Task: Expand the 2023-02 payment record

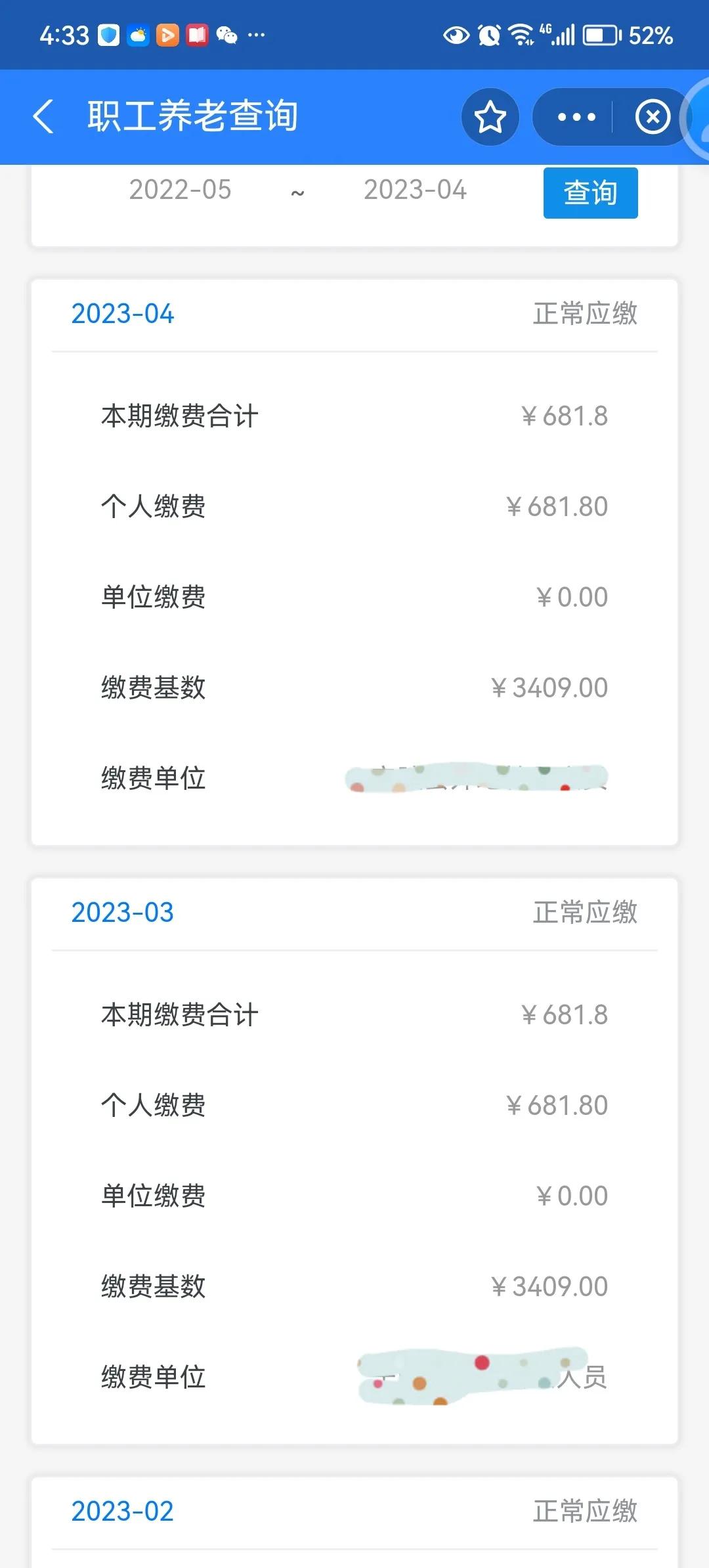Action: (x=123, y=1512)
